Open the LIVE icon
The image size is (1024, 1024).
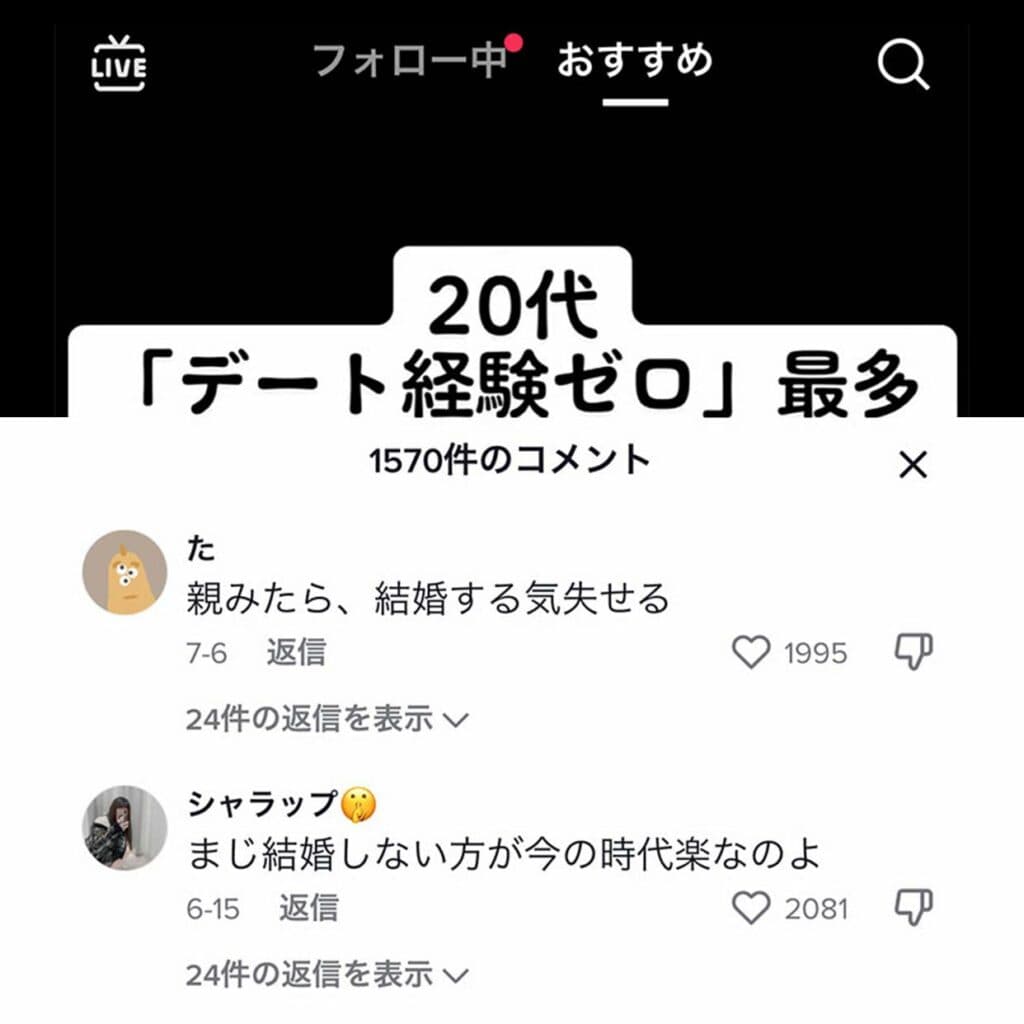[119, 63]
